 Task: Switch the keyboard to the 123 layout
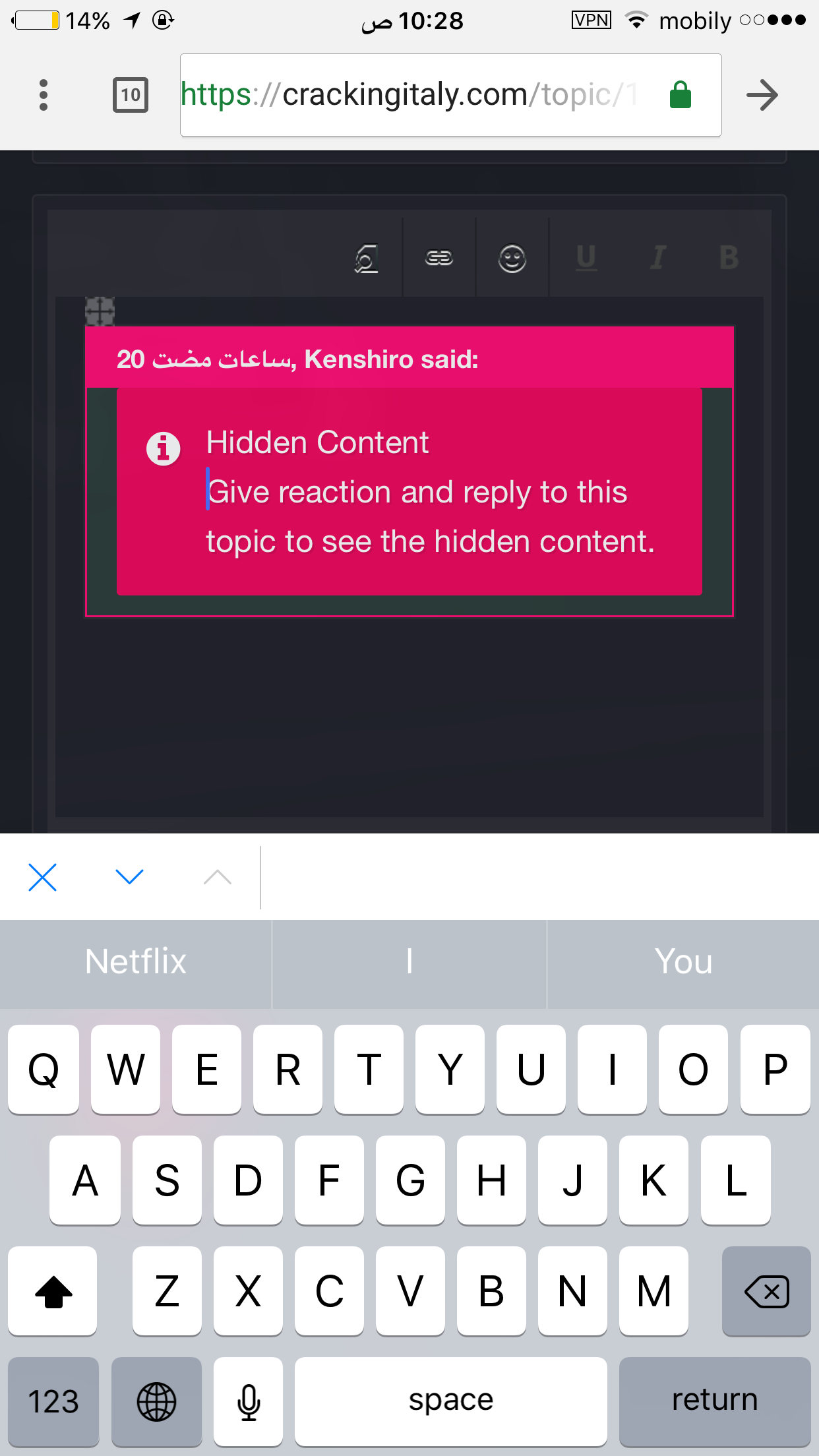click(53, 1401)
